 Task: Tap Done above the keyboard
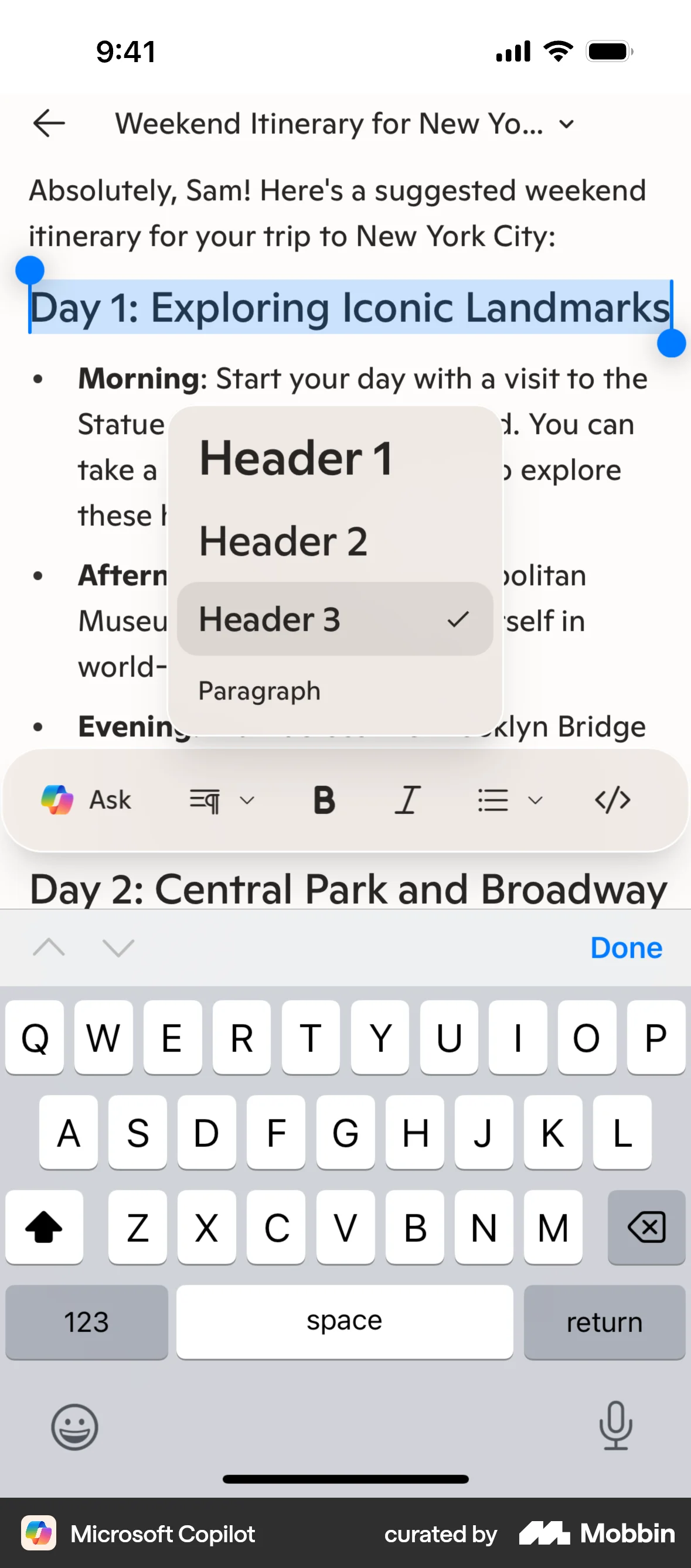tap(626, 947)
